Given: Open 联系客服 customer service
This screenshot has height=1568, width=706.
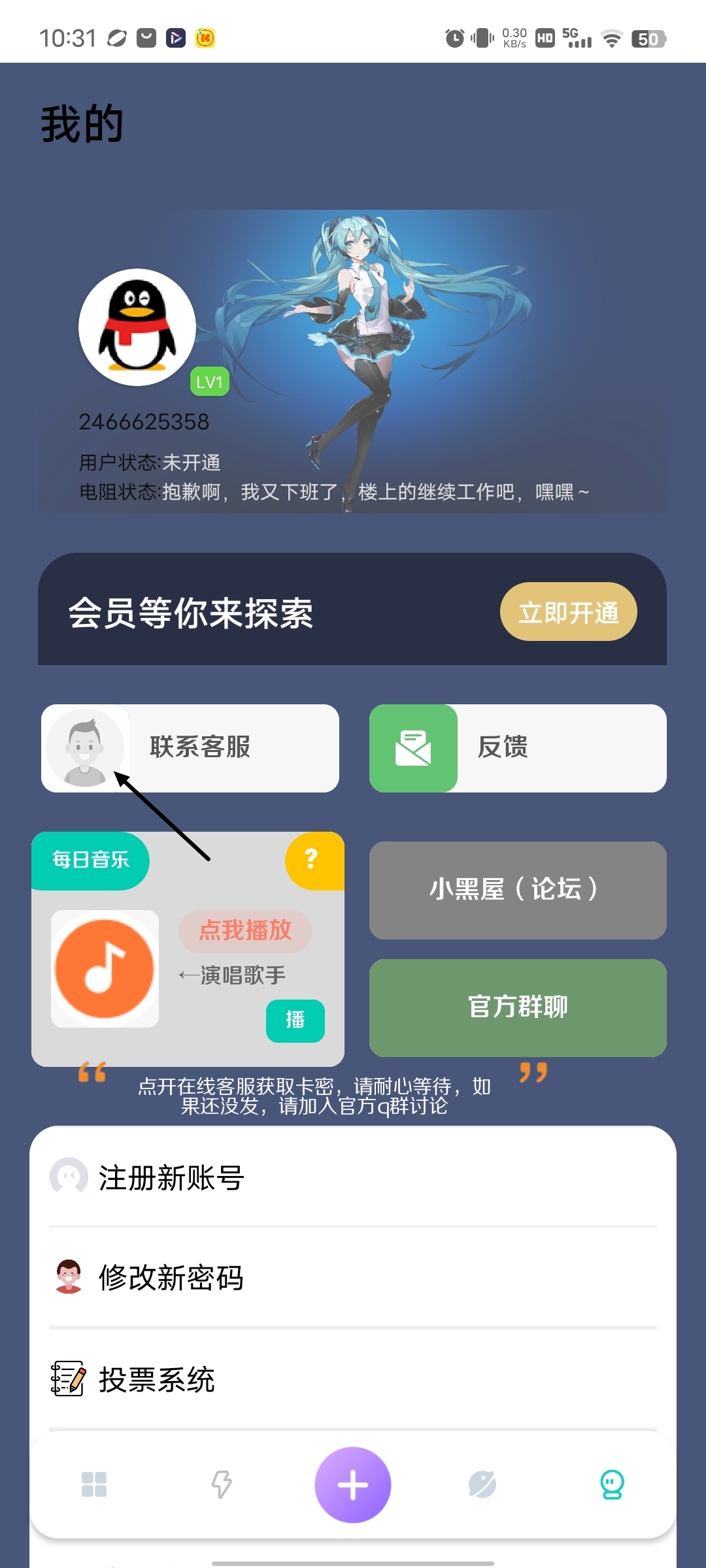Looking at the screenshot, I should pos(190,748).
